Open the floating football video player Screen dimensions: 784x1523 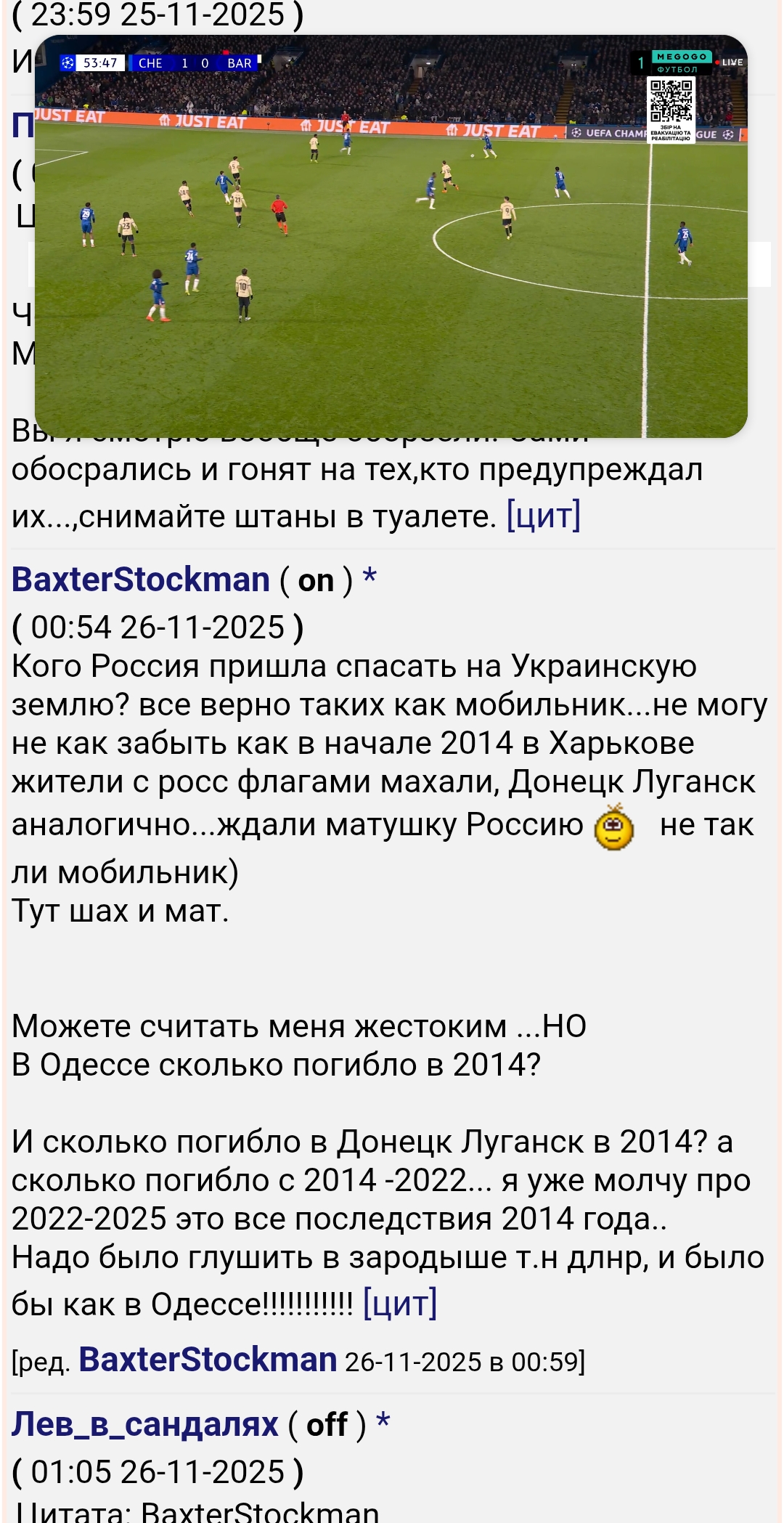[391, 236]
